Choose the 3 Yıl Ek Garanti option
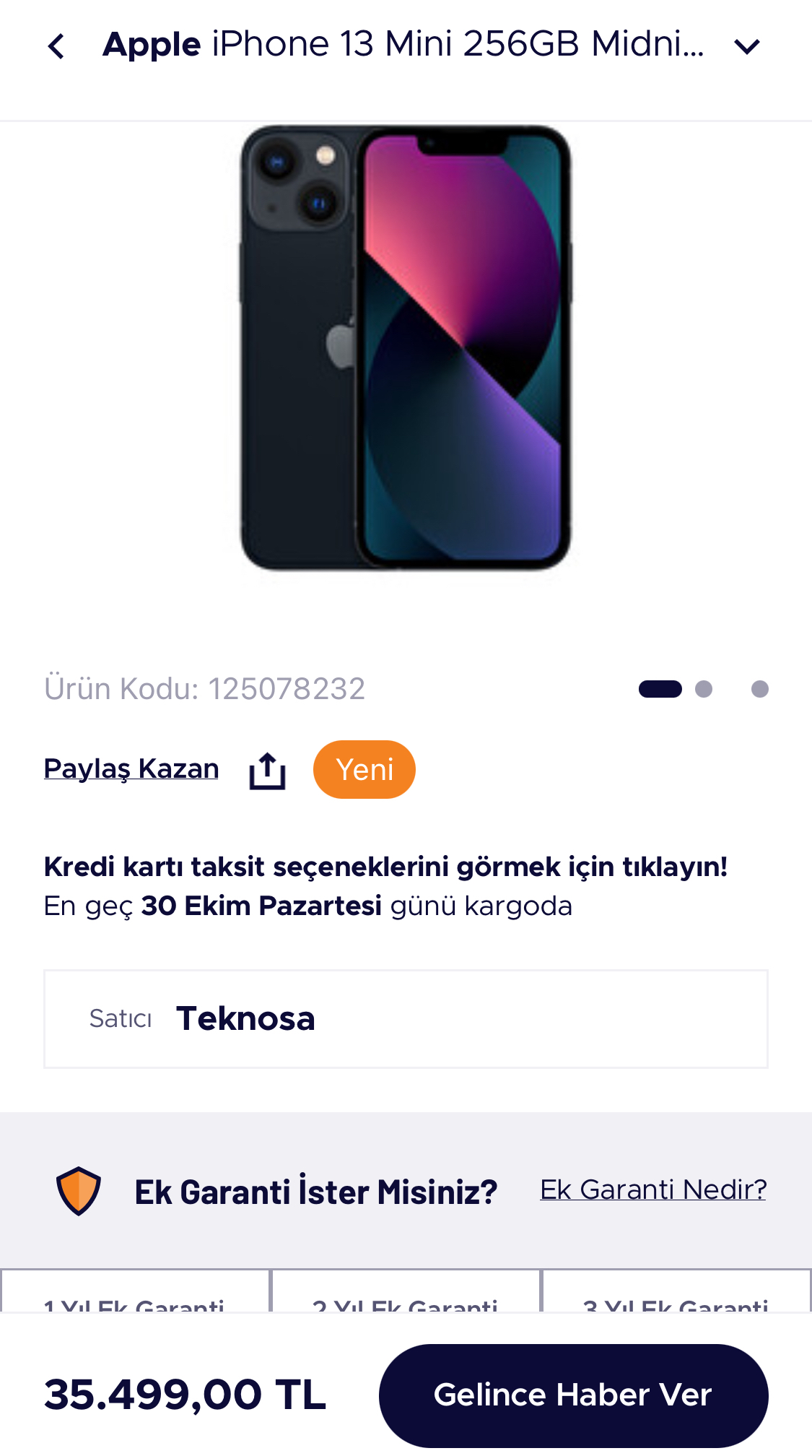The height and width of the screenshot is (1456, 812). 676,1291
